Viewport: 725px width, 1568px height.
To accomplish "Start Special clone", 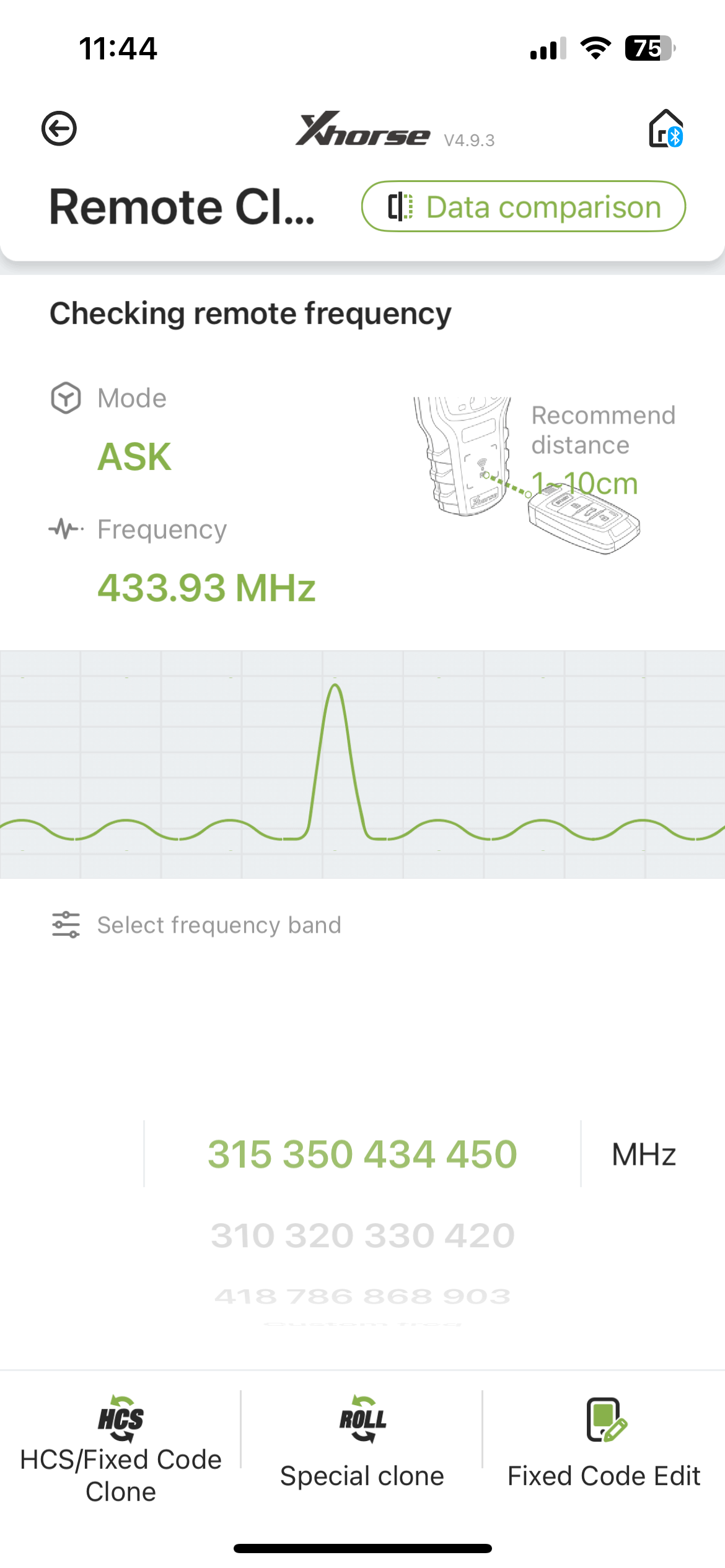I will (362, 1450).
